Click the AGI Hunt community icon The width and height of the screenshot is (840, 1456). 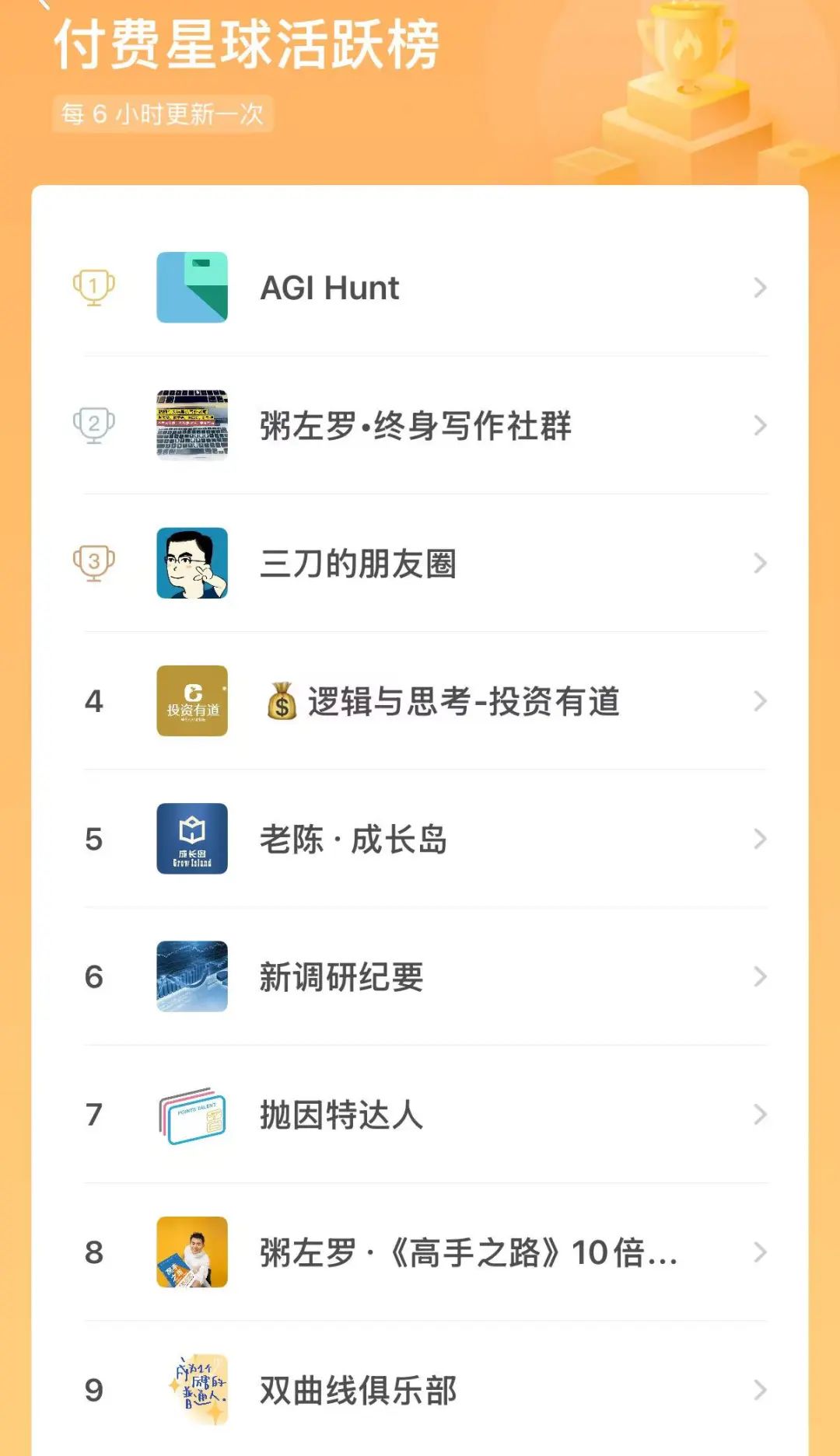point(192,288)
